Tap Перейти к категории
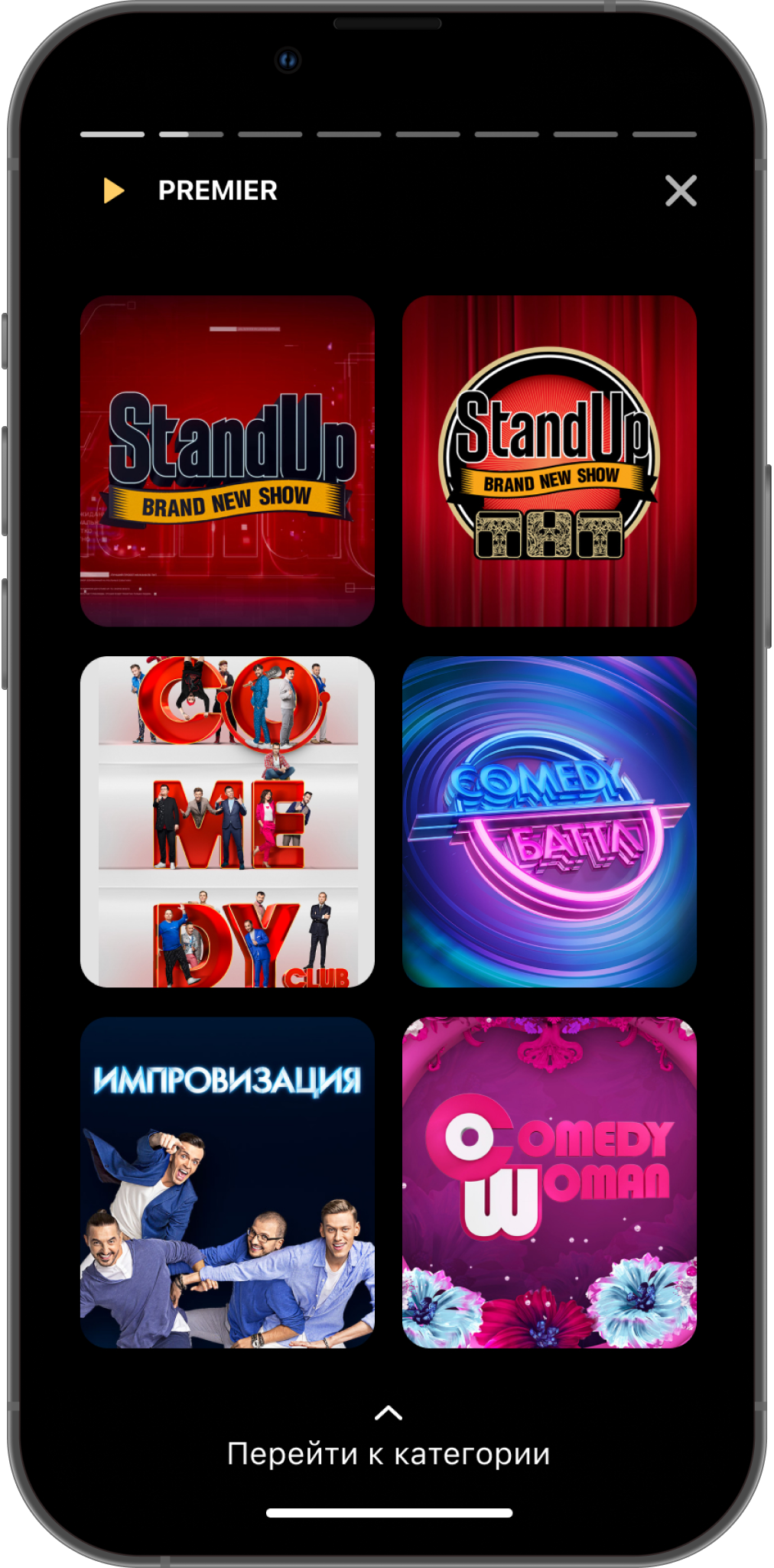The width and height of the screenshot is (774, 1568). tap(389, 1453)
